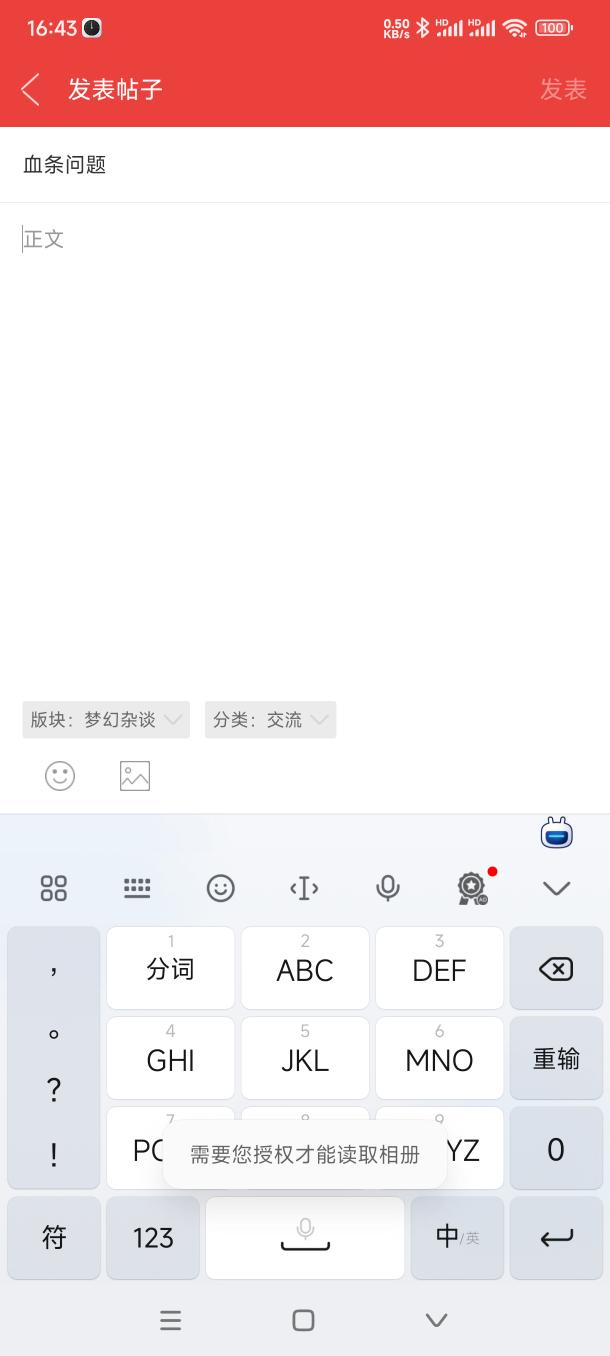This screenshot has width=610, height=1356.
Task: Toggle the 中/英 language key
Action: [x=457, y=1238]
